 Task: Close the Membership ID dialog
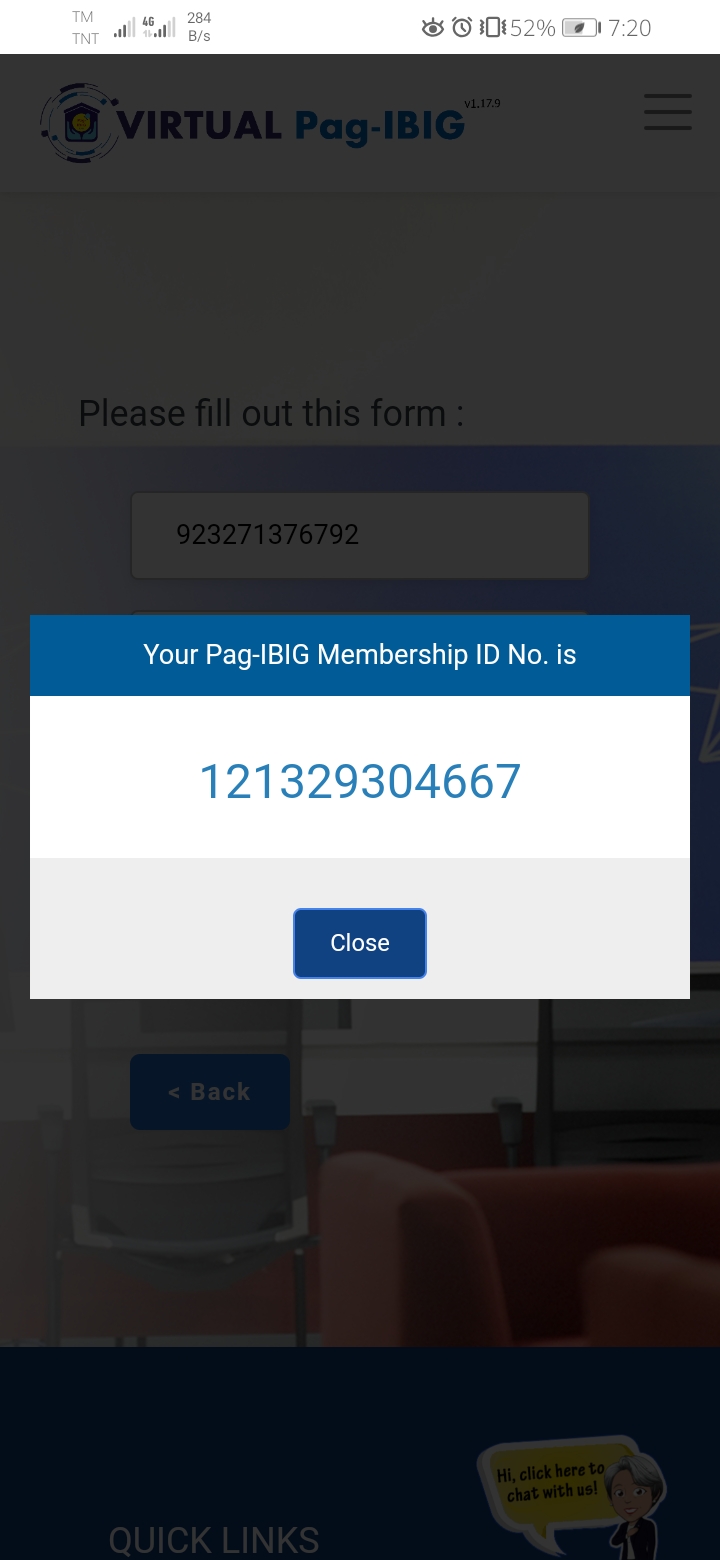[359, 943]
